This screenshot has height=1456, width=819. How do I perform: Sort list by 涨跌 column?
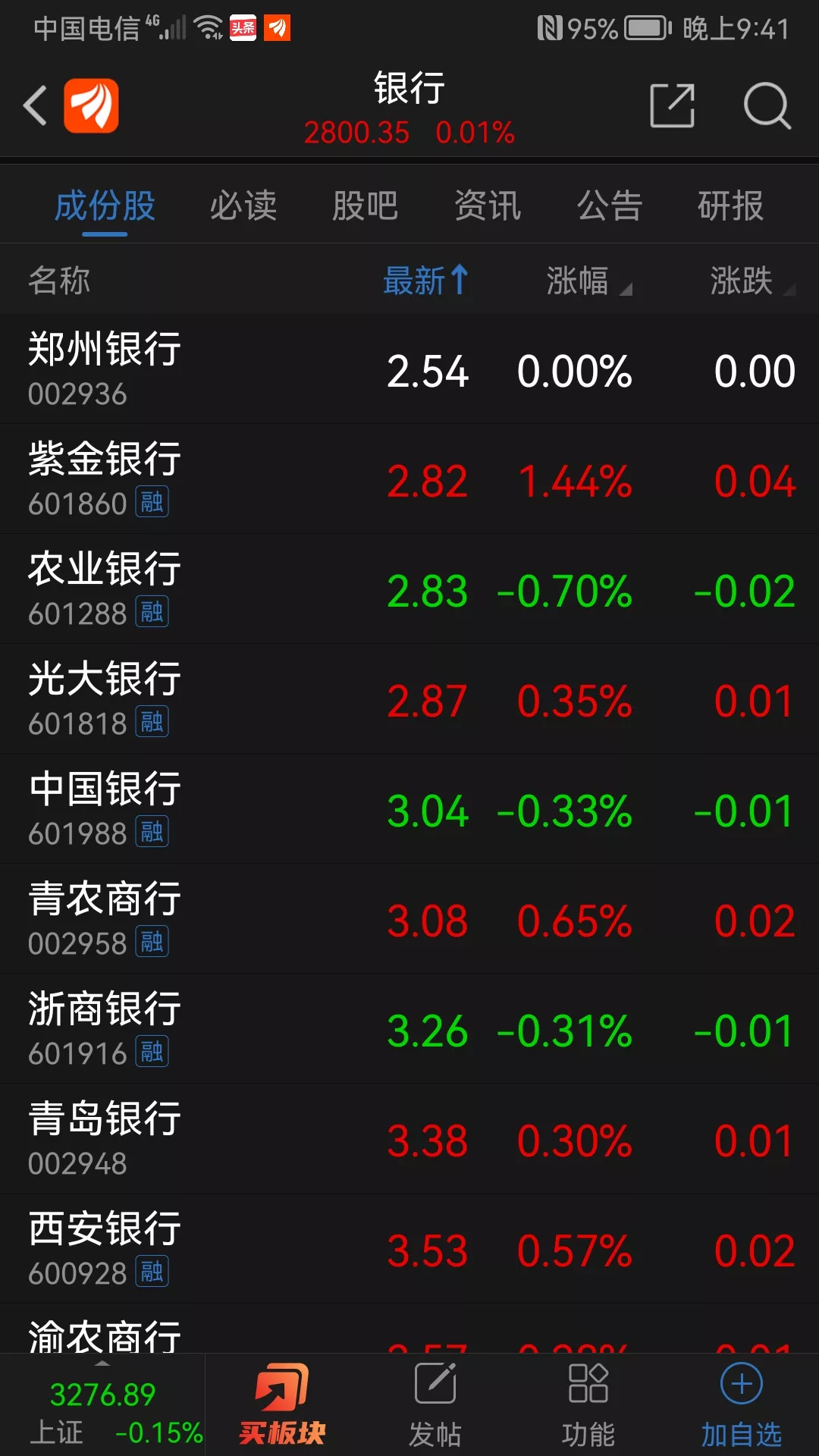(x=752, y=281)
